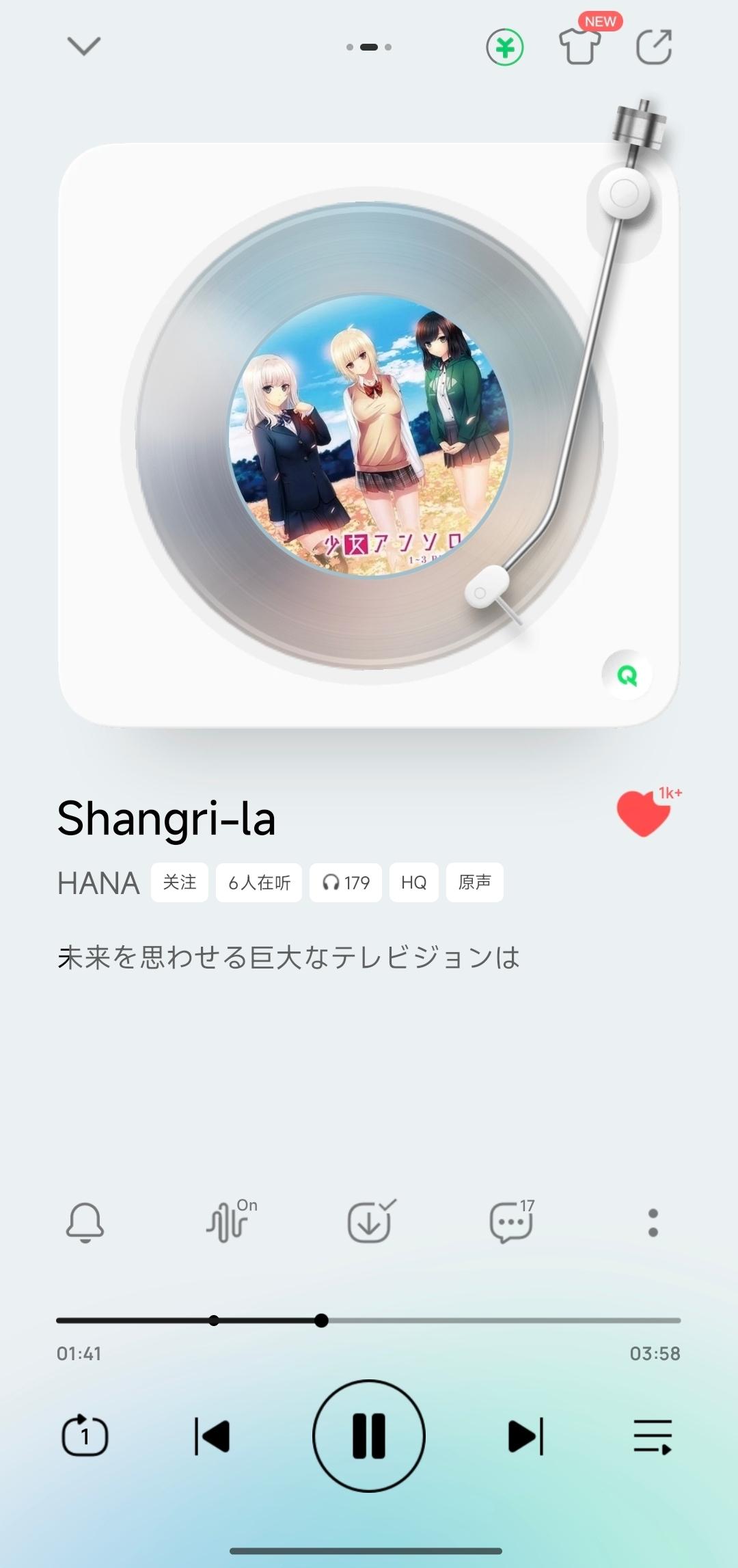Skip to the previous track
Viewport: 738px width, 1568px height.
(212, 1435)
